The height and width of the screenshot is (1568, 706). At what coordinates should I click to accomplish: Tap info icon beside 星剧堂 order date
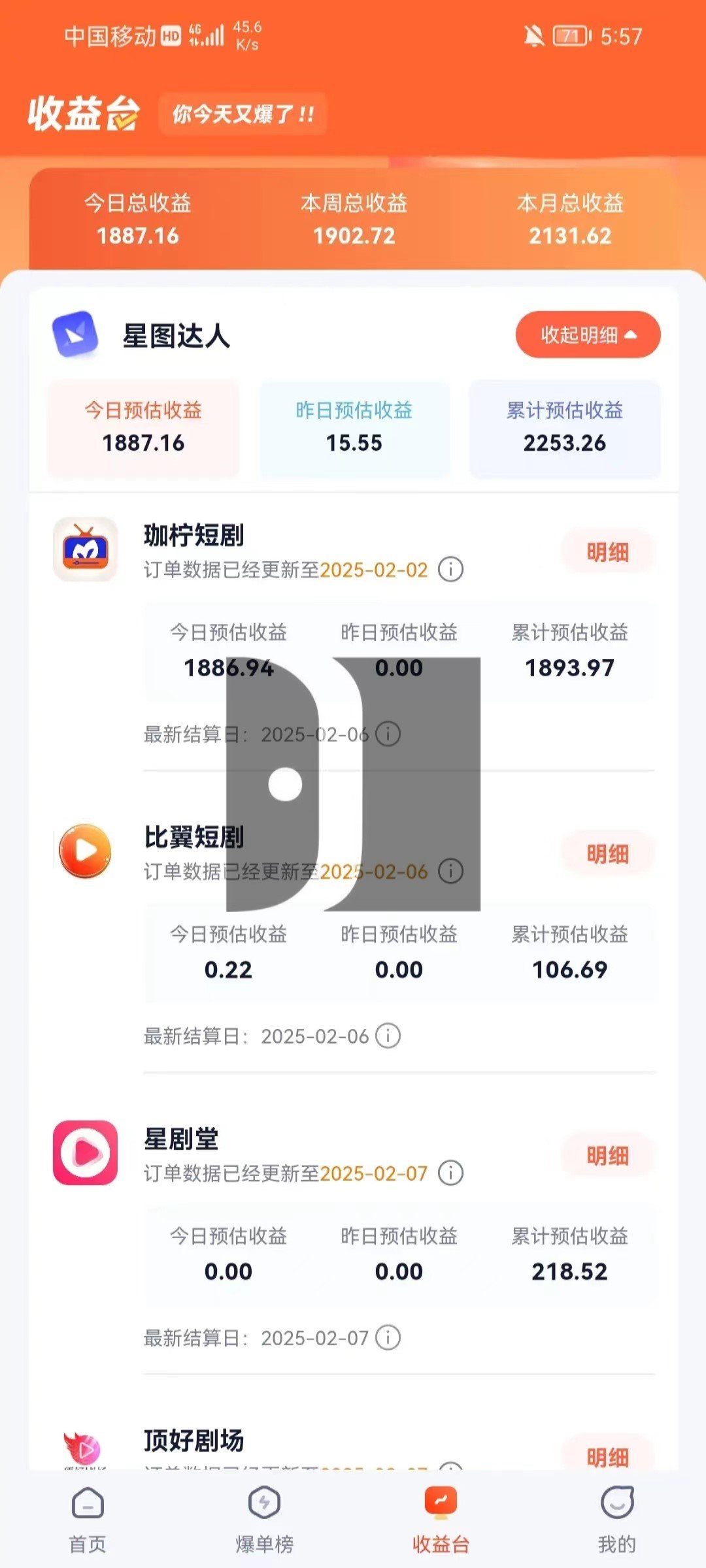[450, 1173]
